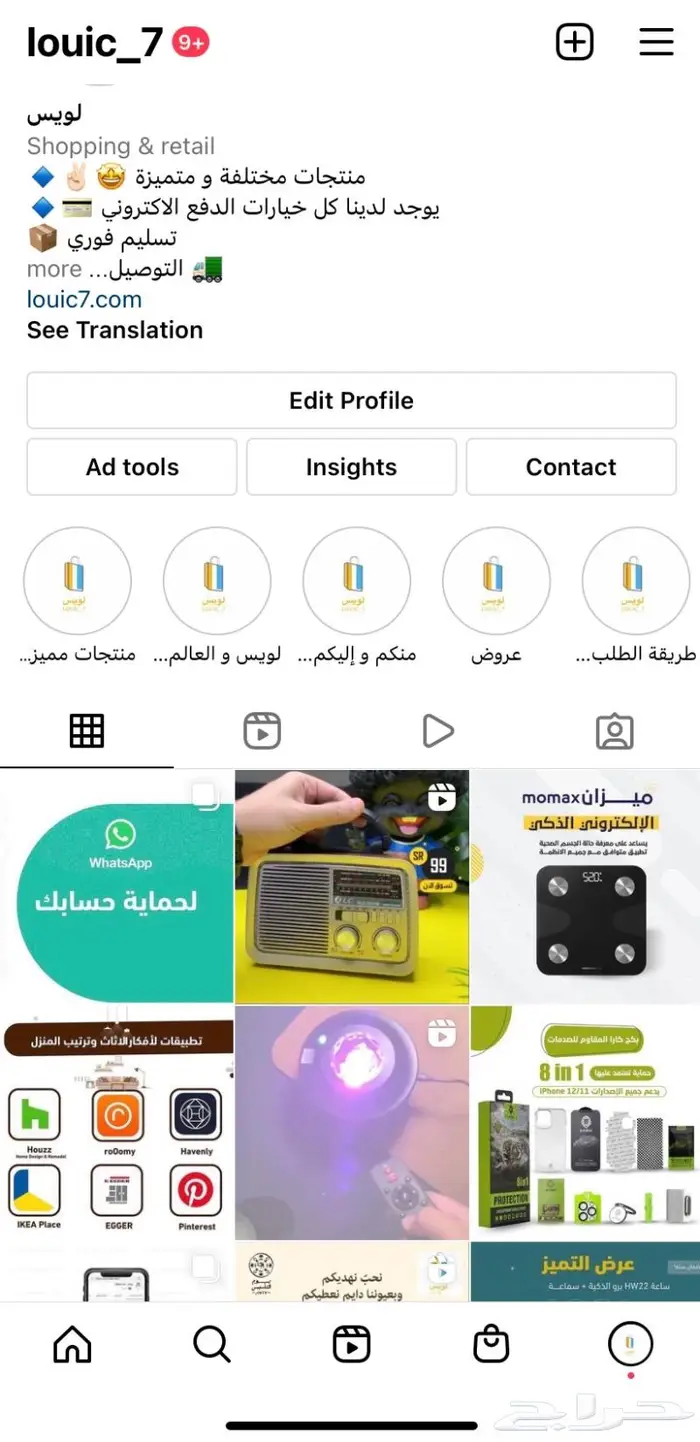Switch to the videos play tab
700x1442 pixels.
438,731
